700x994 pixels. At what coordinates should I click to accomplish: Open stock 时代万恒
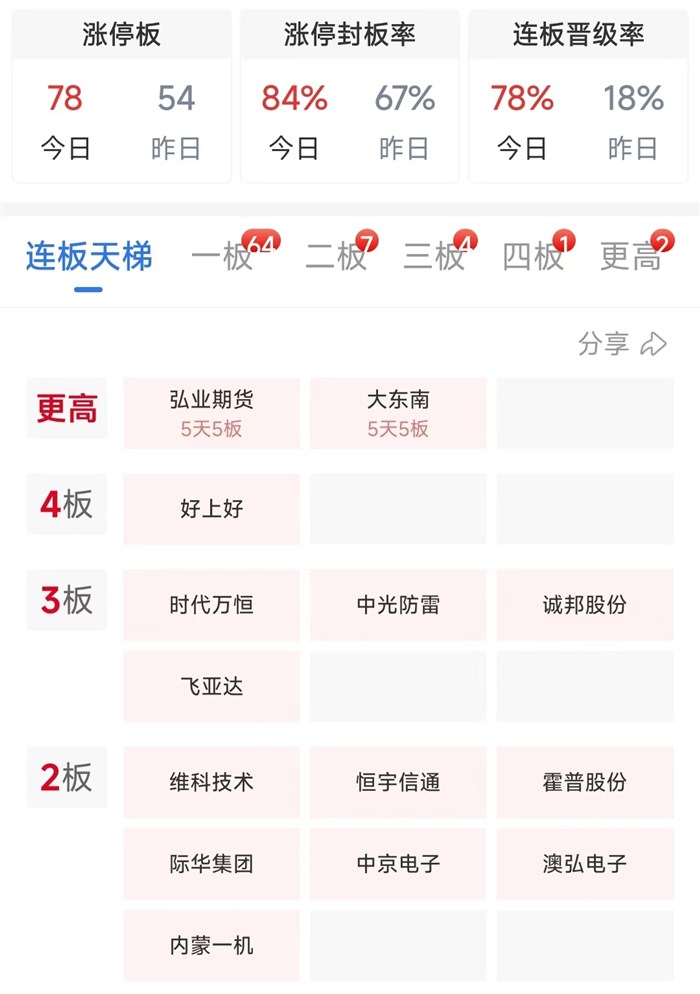(211, 605)
